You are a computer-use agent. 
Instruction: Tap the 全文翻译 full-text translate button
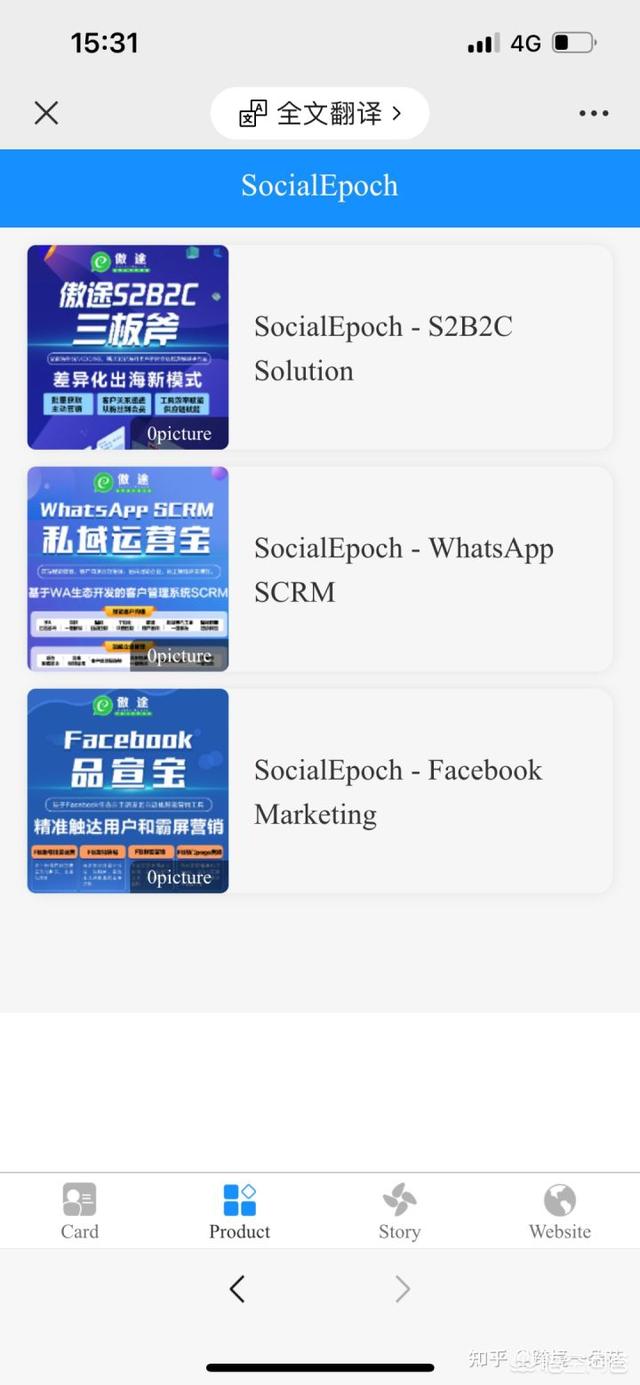coord(320,113)
